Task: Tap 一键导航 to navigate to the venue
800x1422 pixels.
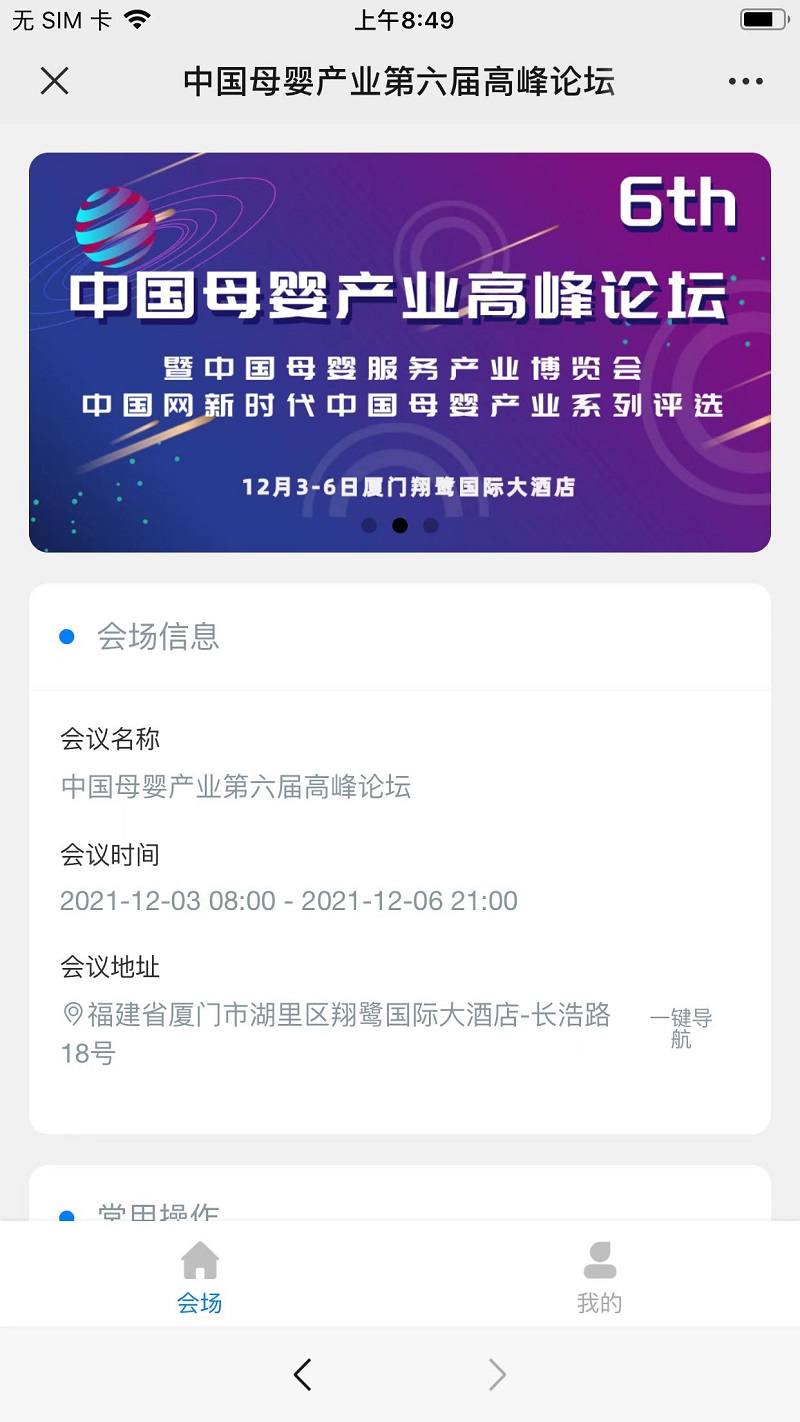Action: coord(681,1029)
